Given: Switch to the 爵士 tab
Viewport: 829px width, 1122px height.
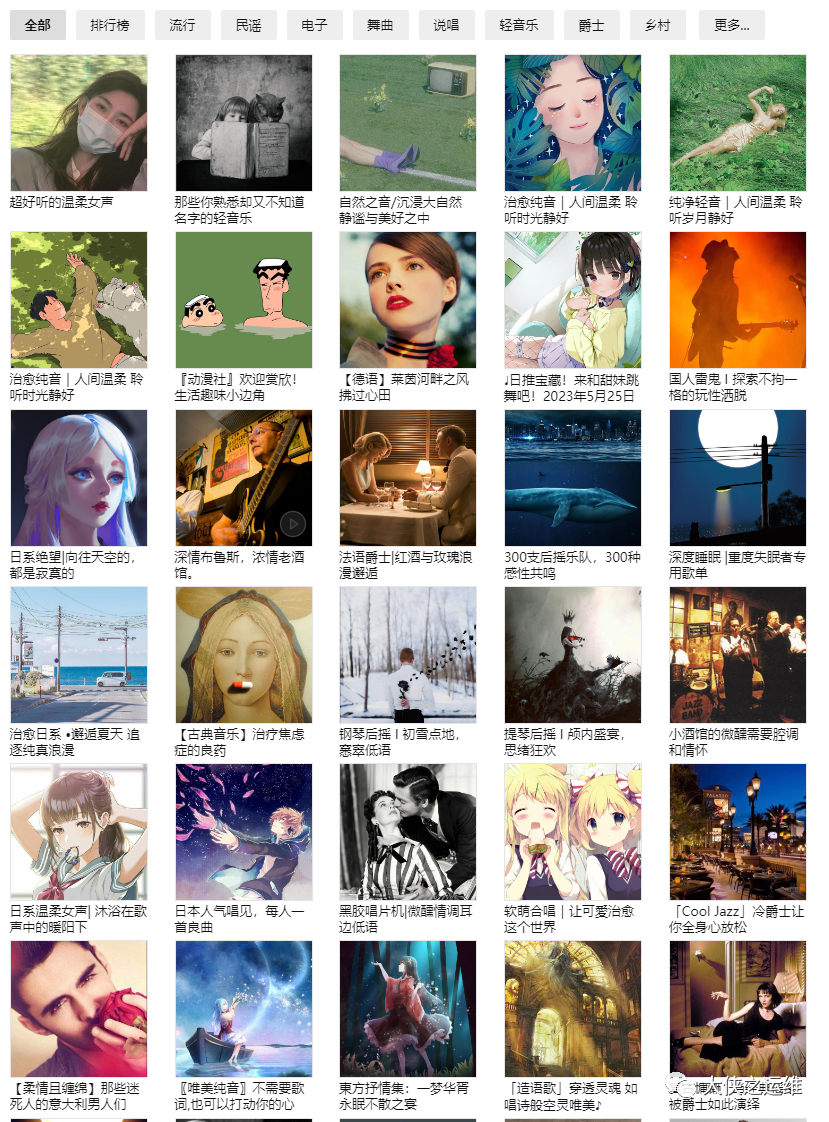Looking at the screenshot, I should 590,25.
